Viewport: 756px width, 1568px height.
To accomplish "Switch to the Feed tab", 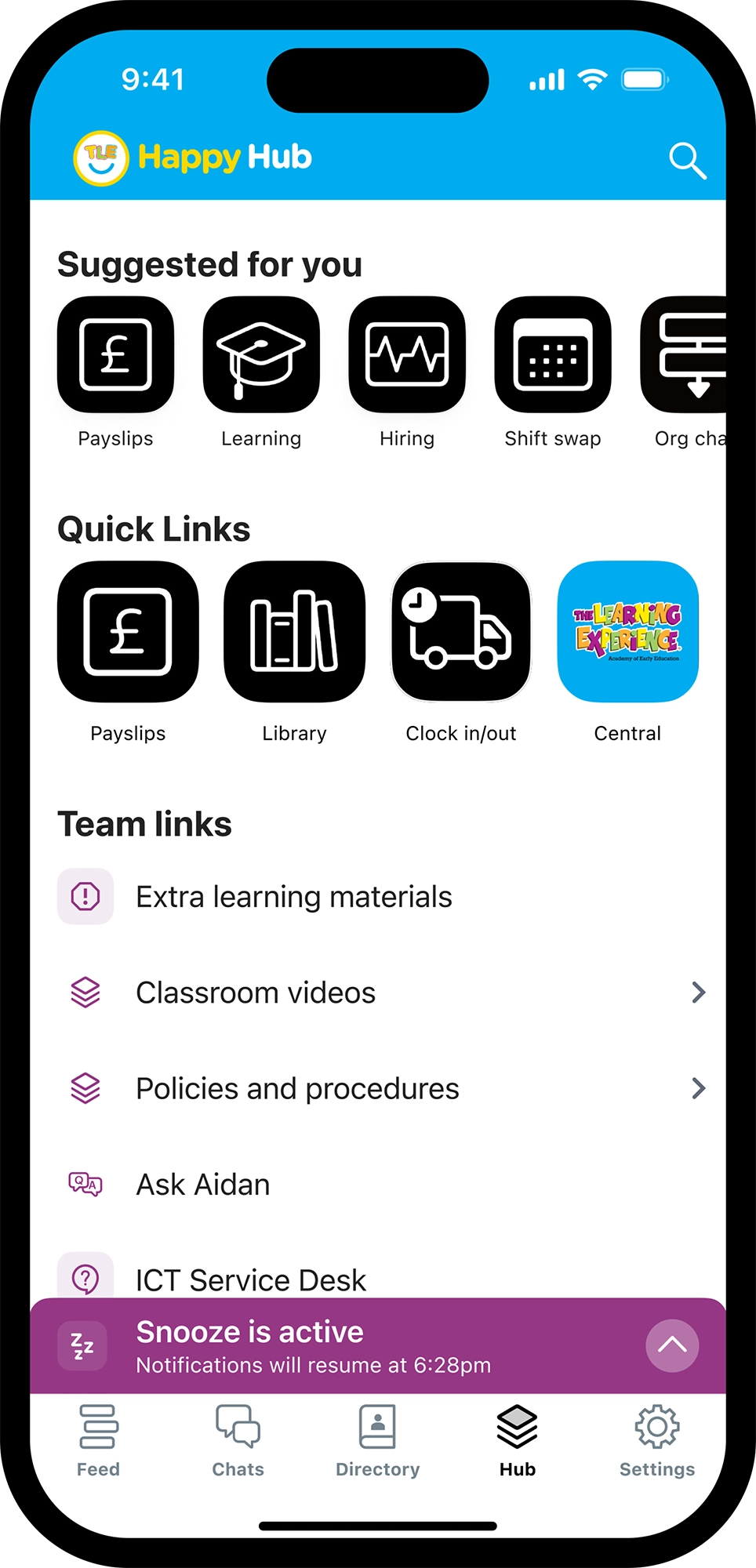I will 98,1441.
